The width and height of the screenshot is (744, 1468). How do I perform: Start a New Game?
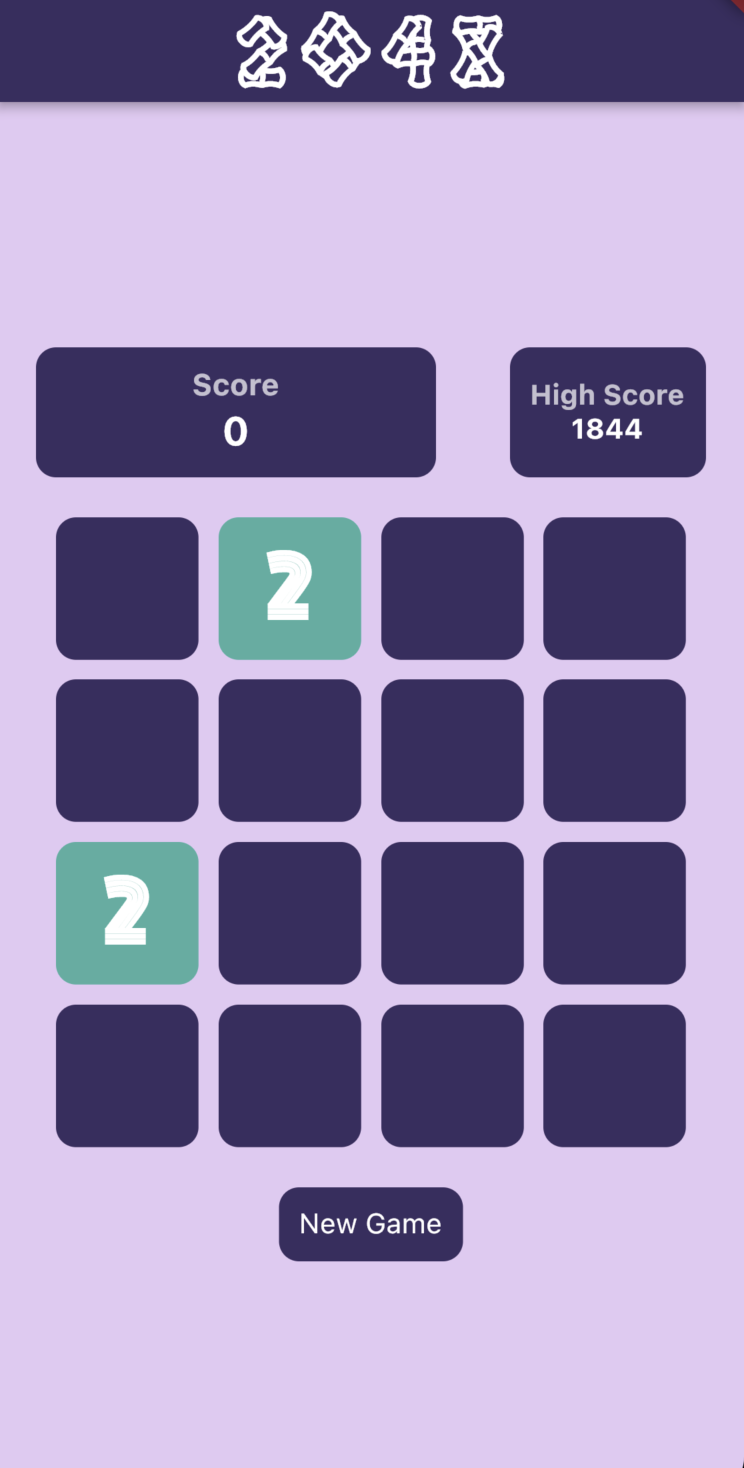pos(371,1224)
